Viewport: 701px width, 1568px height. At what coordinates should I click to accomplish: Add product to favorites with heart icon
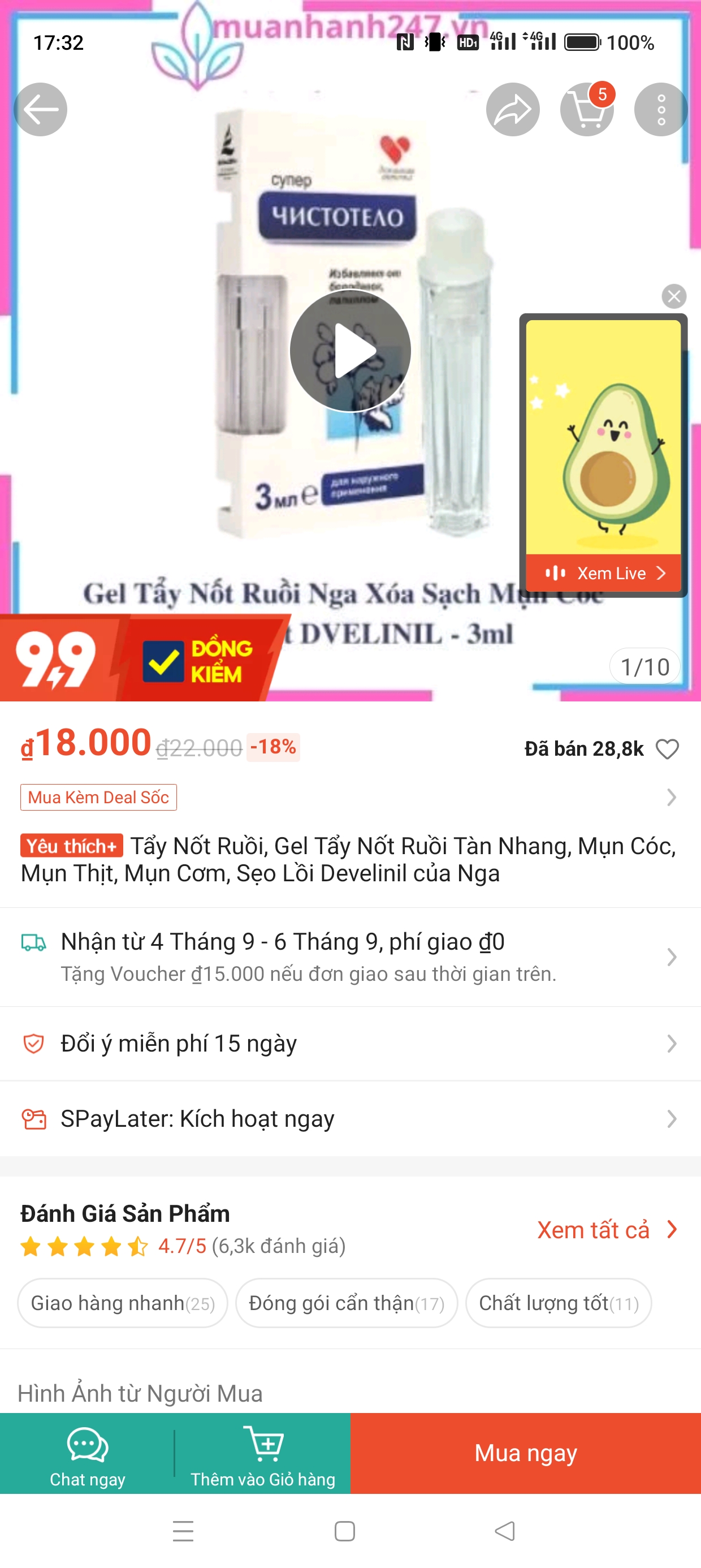(667, 749)
